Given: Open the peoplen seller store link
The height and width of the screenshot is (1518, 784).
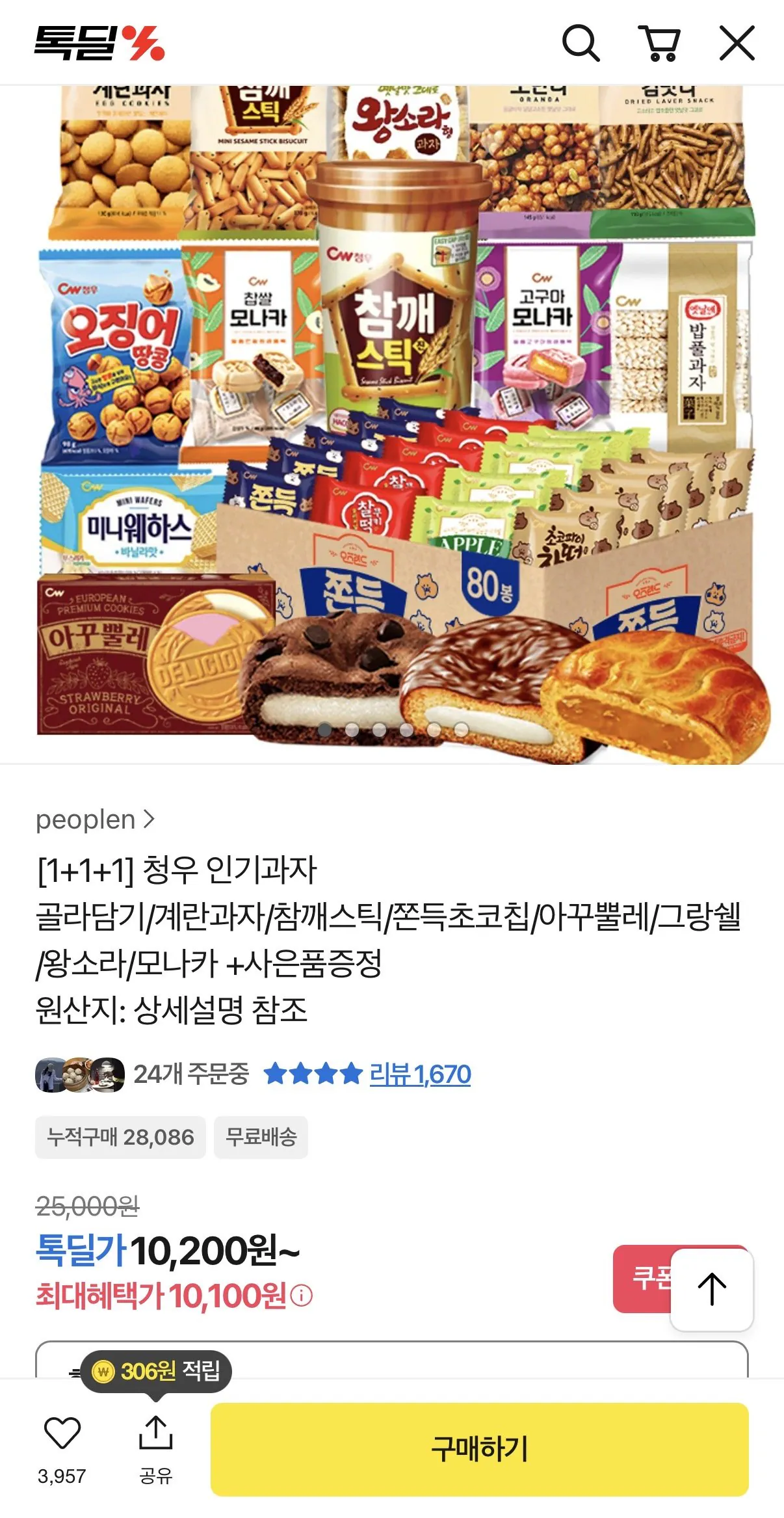Looking at the screenshot, I should coord(95,819).
